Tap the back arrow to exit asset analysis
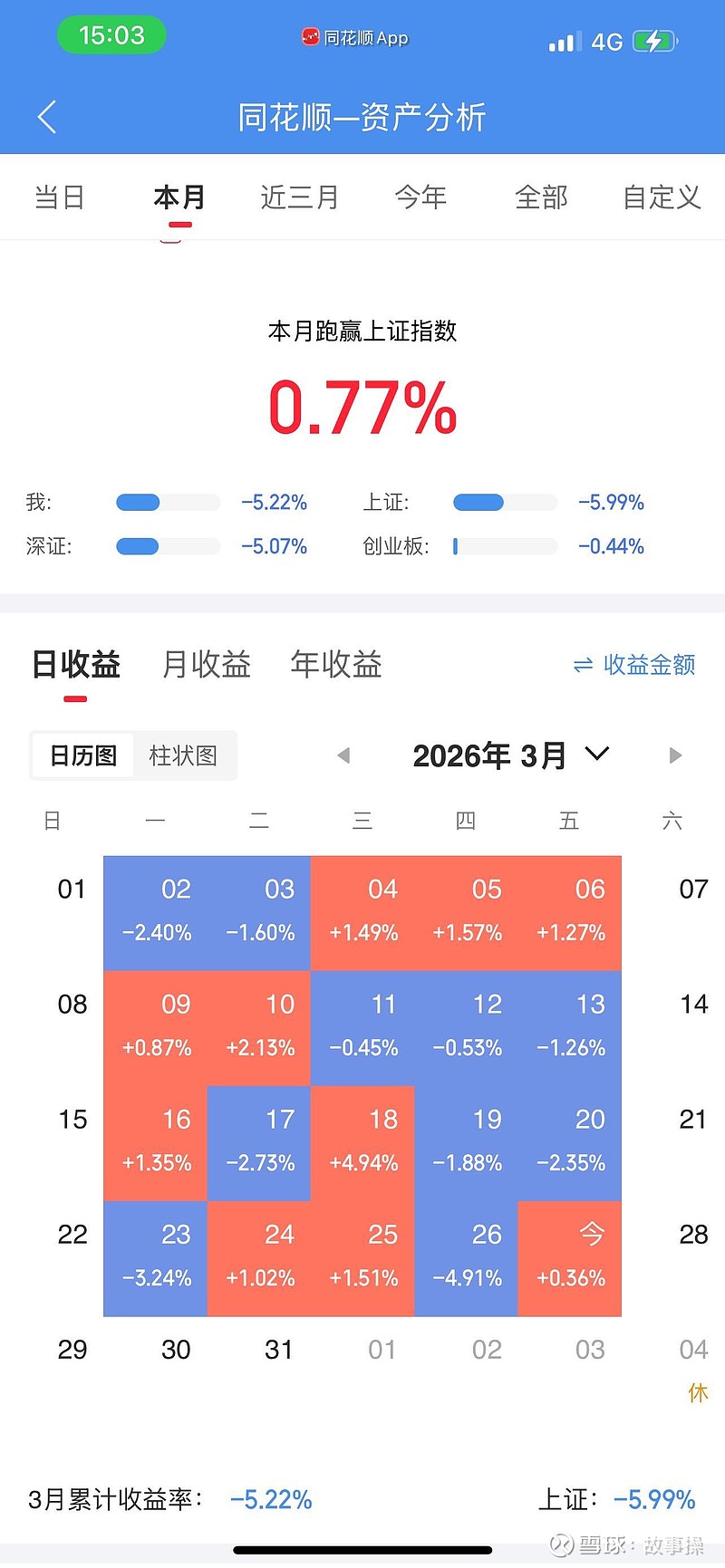This screenshot has width=725, height=1568. pyautogui.click(x=47, y=116)
